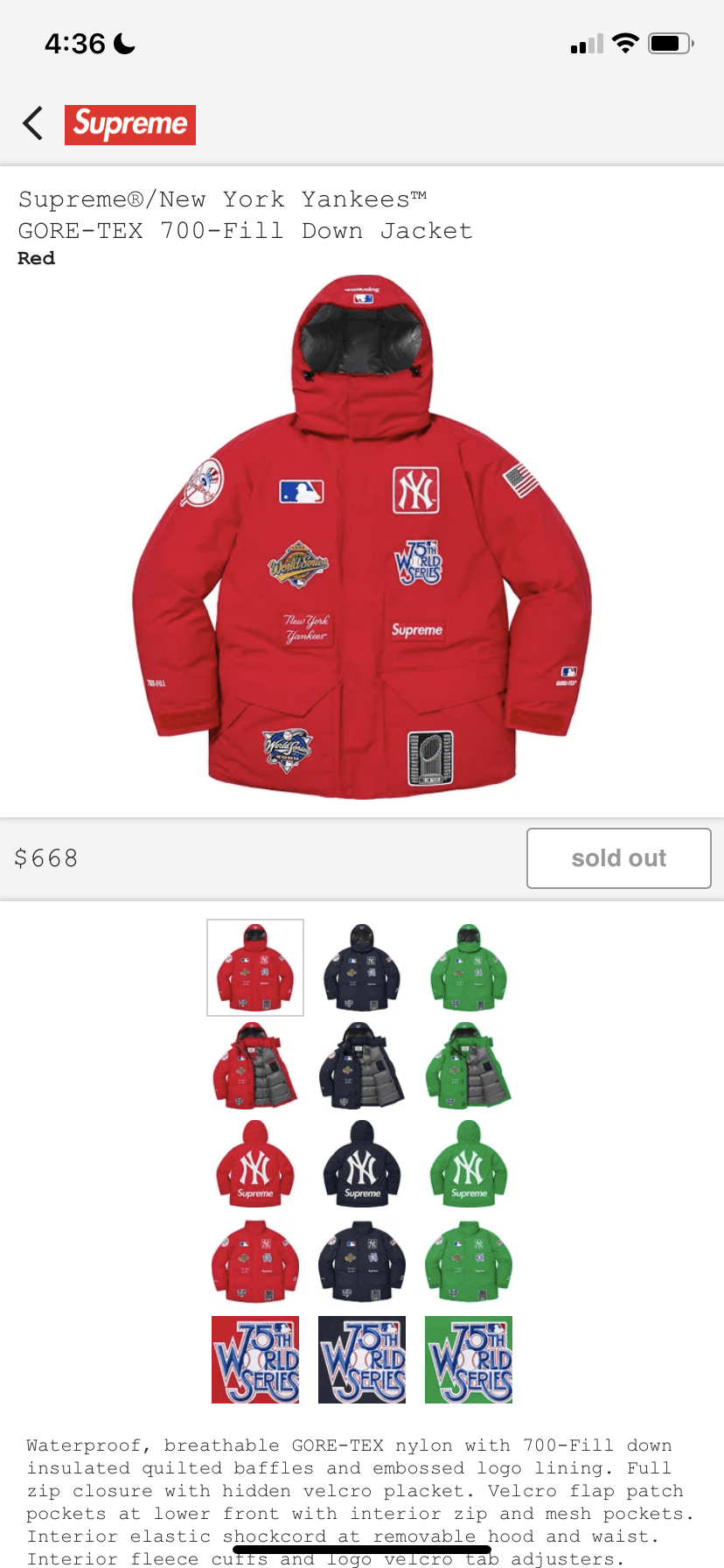
Task: Go back with the arrow icon
Action: 33,123
